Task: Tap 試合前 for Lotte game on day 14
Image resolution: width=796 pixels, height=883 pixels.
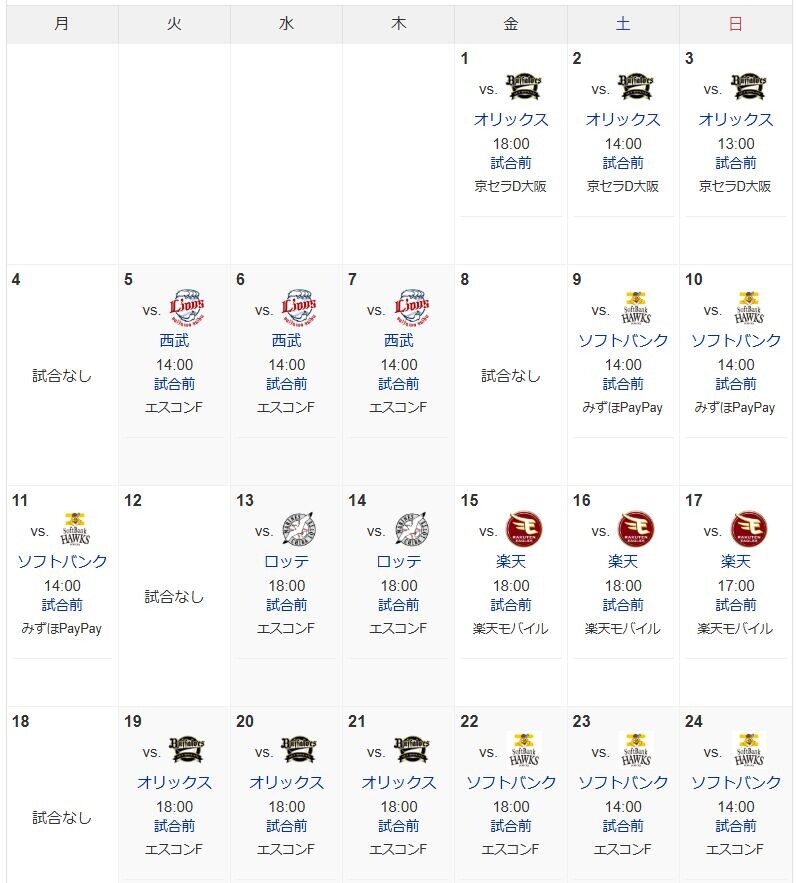Action: (398, 605)
